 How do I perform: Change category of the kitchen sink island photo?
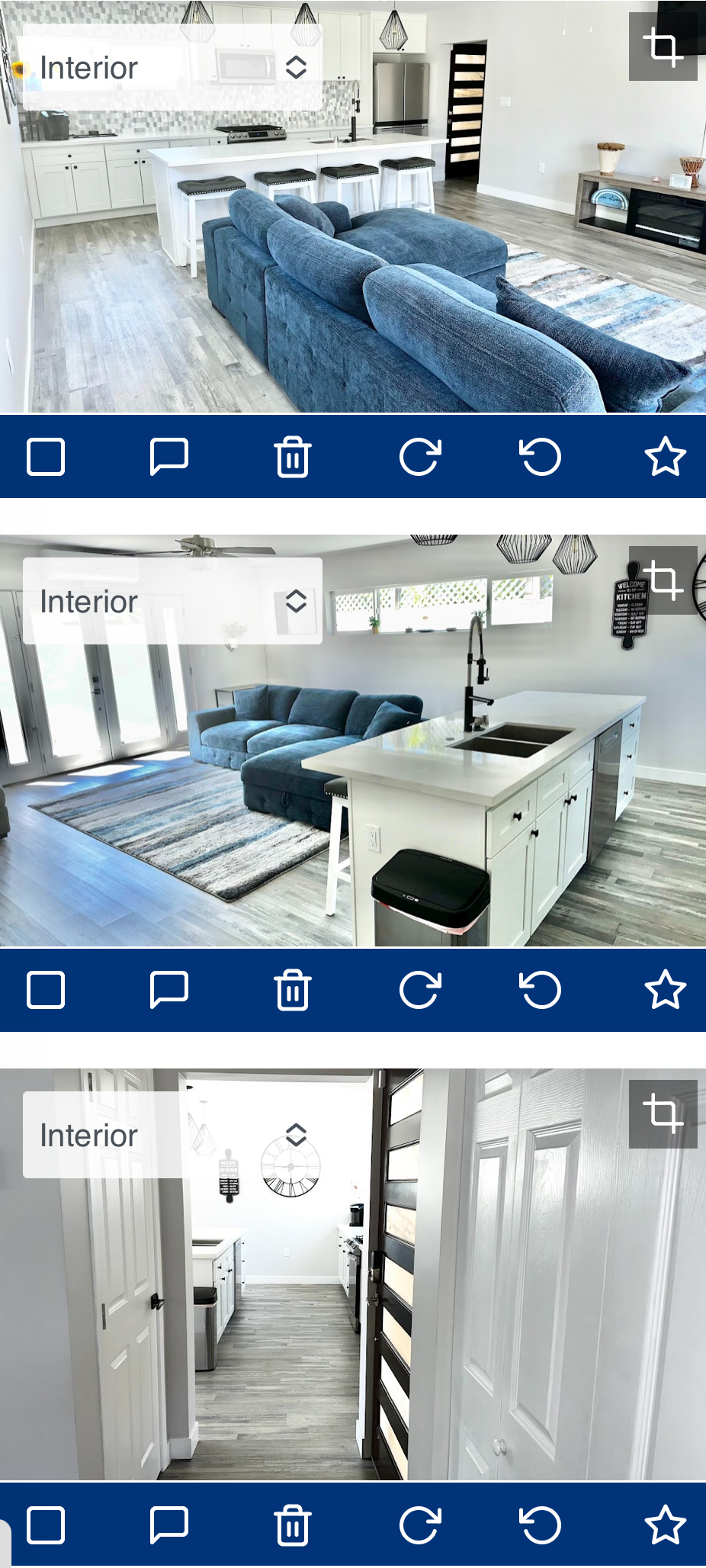pos(172,601)
